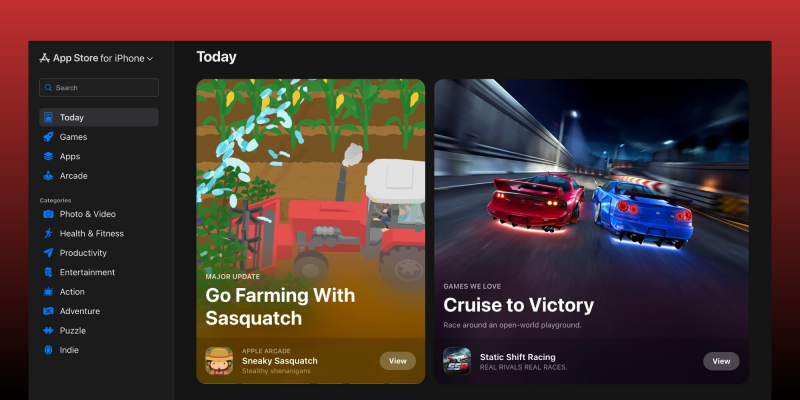This screenshot has height=400, width=800.
Task: Browse the Productivity category
Action: 83,253
